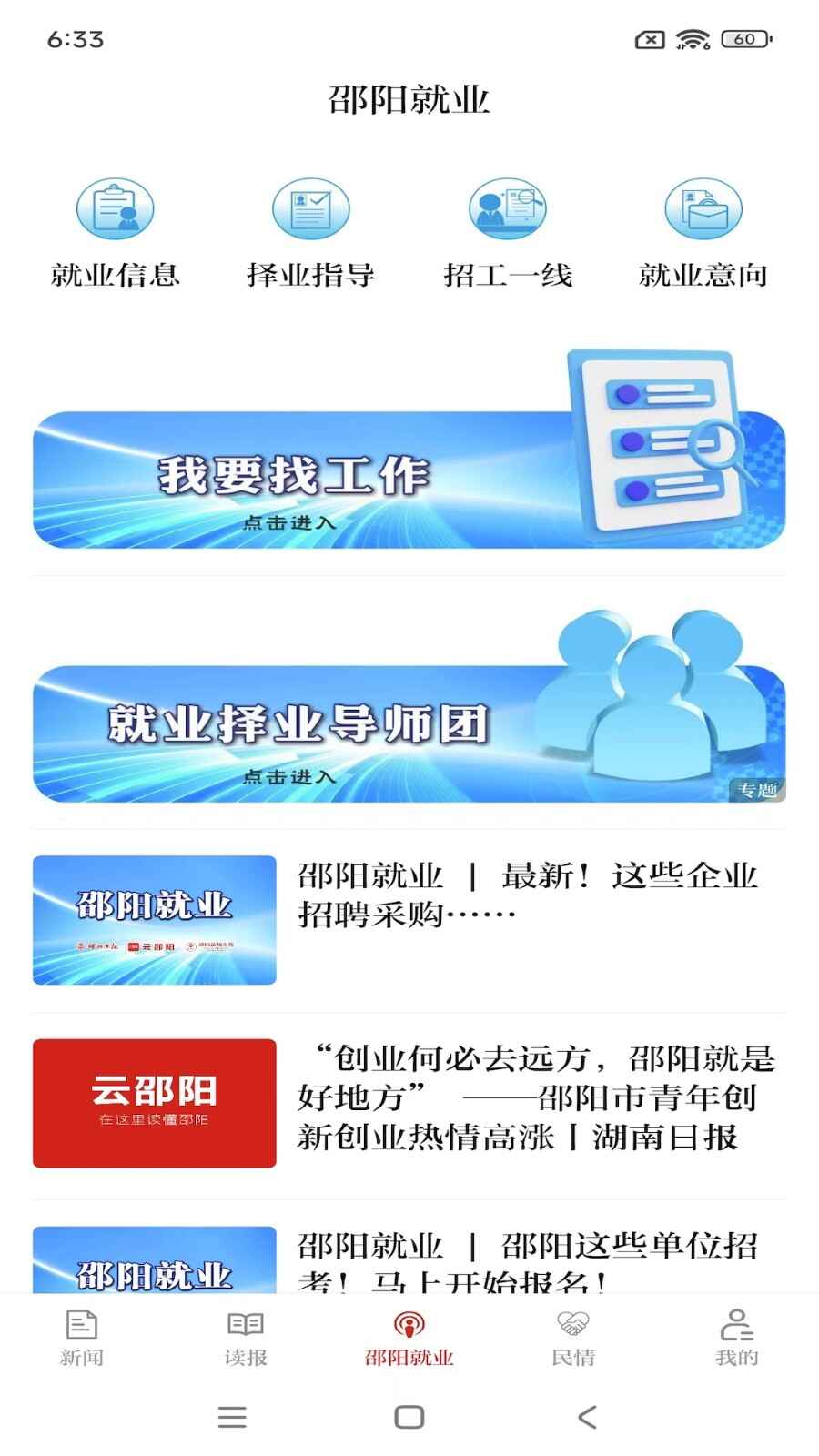Open 招工一线 category
The width and height of the screenshot is (819, 1456).
[x=508, y=234]
